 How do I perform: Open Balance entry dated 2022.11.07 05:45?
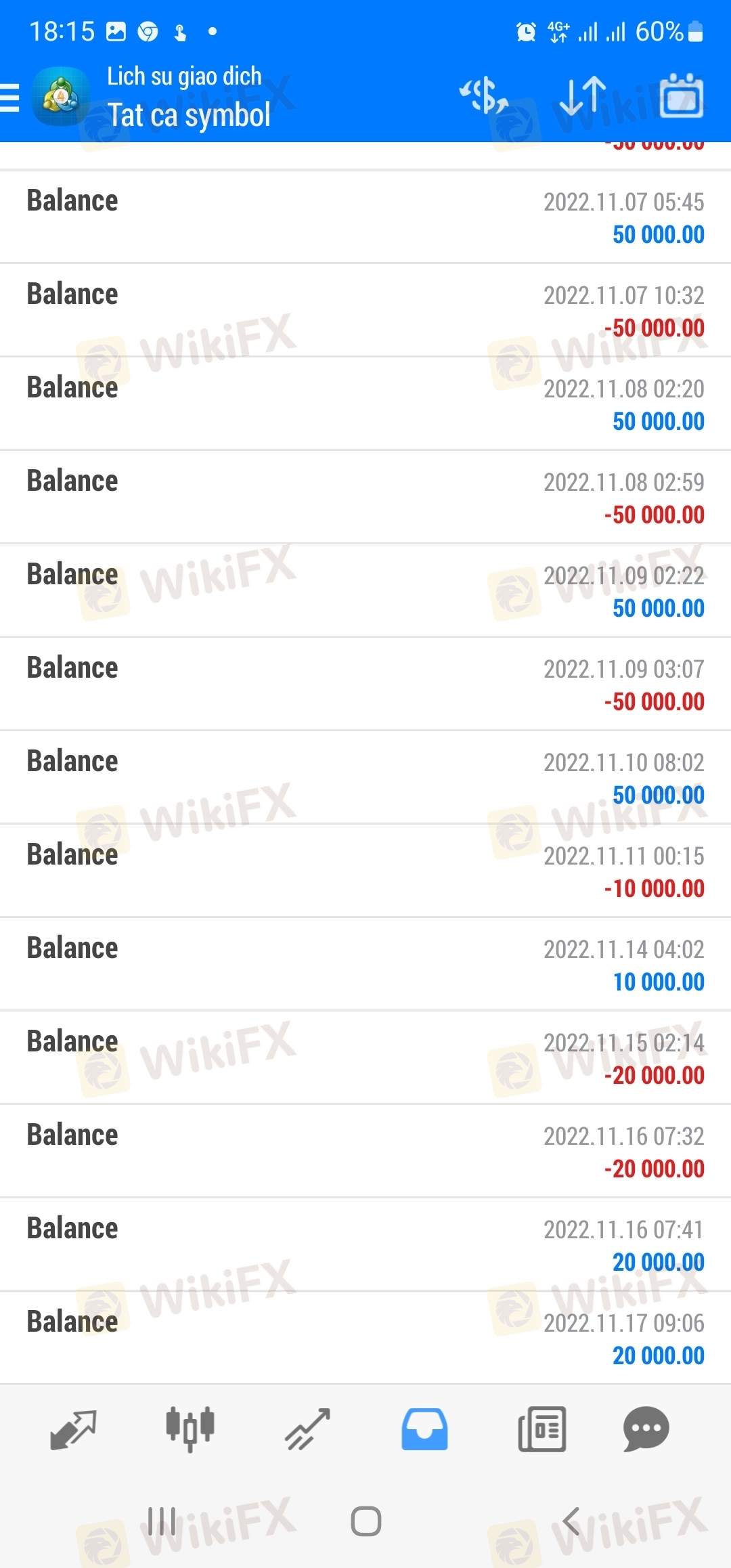pos(365,217)
